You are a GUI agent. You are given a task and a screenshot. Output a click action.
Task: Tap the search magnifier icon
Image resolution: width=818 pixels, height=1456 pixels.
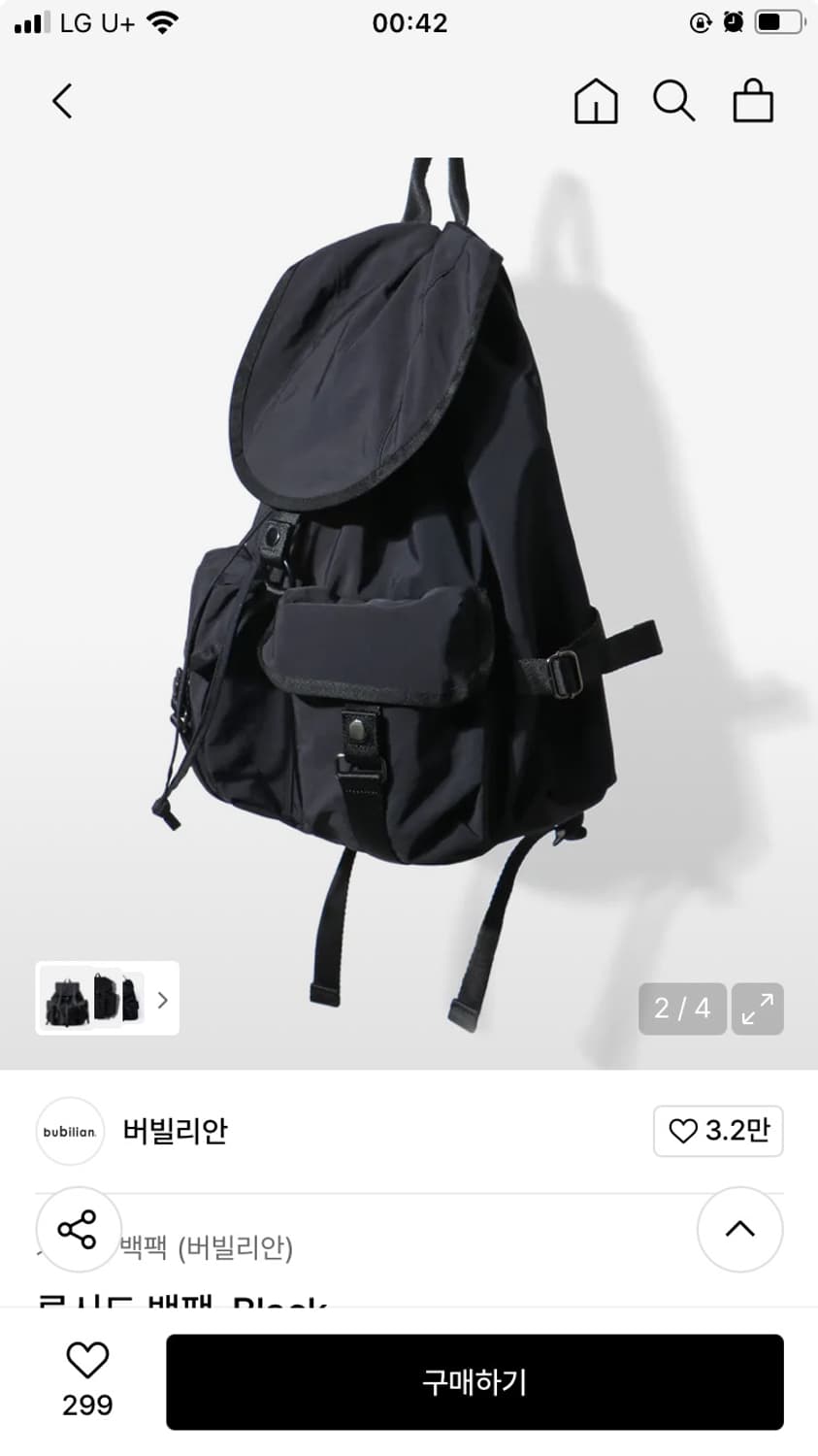[674, 101]
